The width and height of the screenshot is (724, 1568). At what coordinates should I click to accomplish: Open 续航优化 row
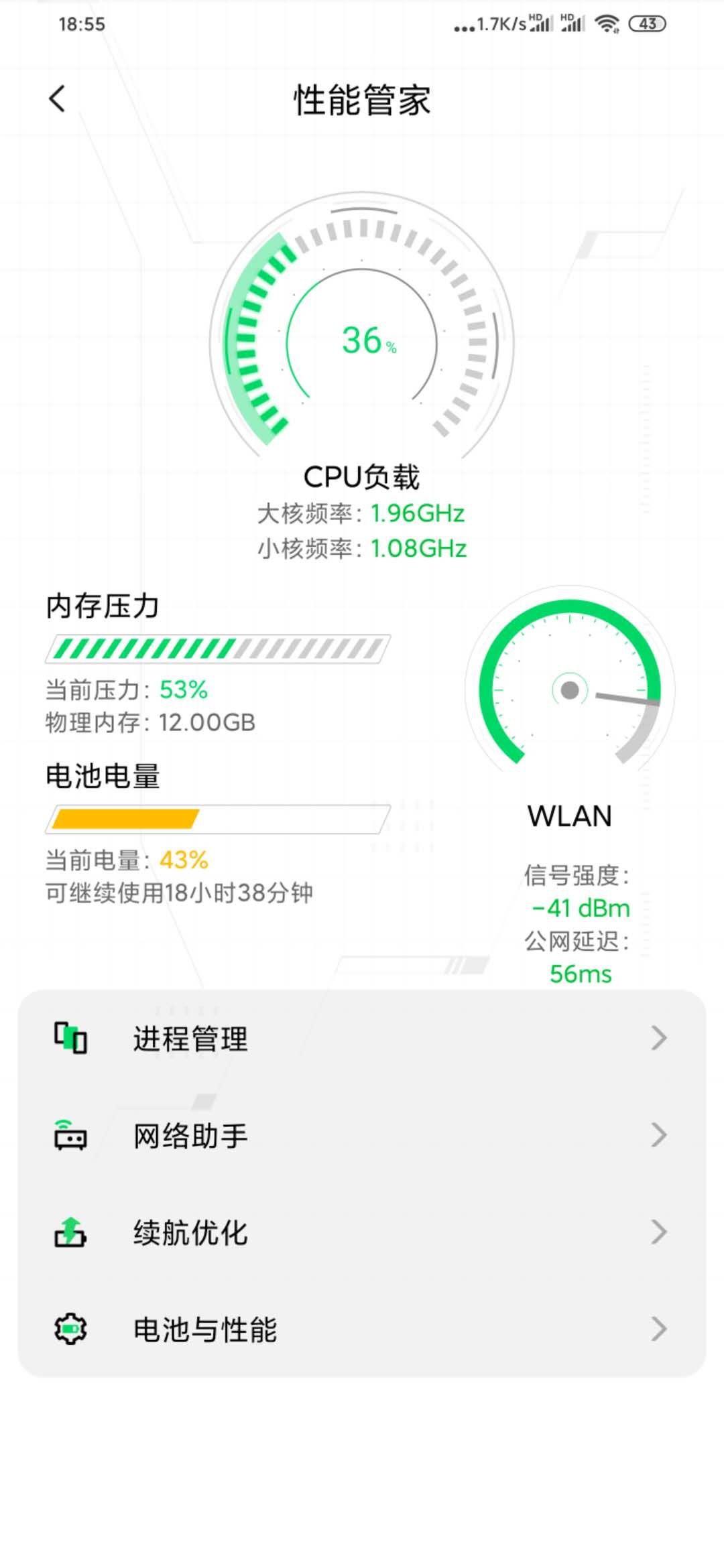click(362, 1232)
